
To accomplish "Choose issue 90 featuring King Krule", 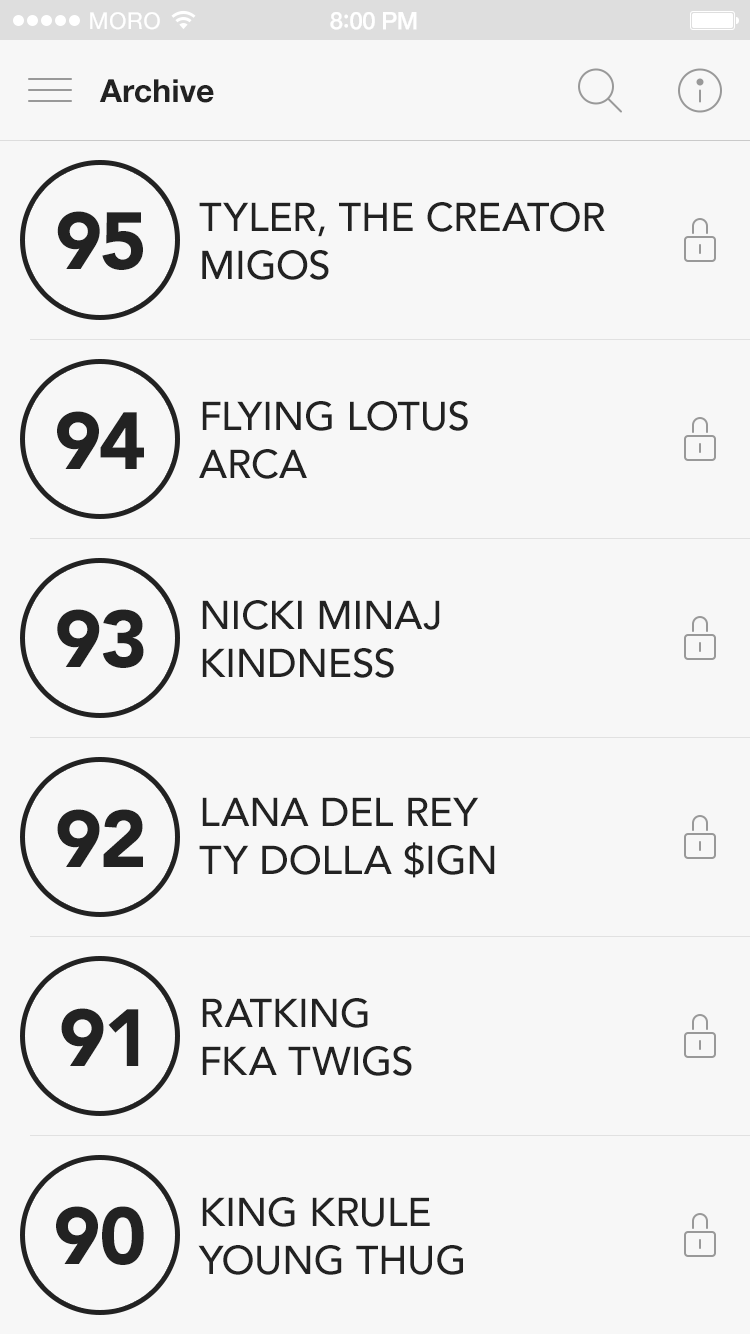I will coord(375,1235).
